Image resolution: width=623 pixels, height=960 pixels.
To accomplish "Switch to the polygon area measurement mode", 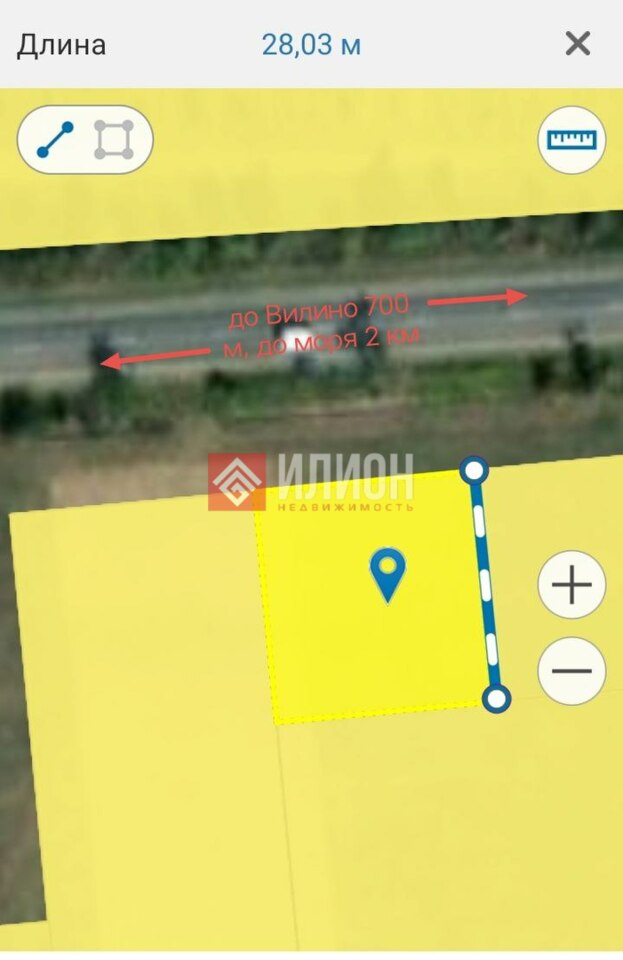I will coord(114,141).
